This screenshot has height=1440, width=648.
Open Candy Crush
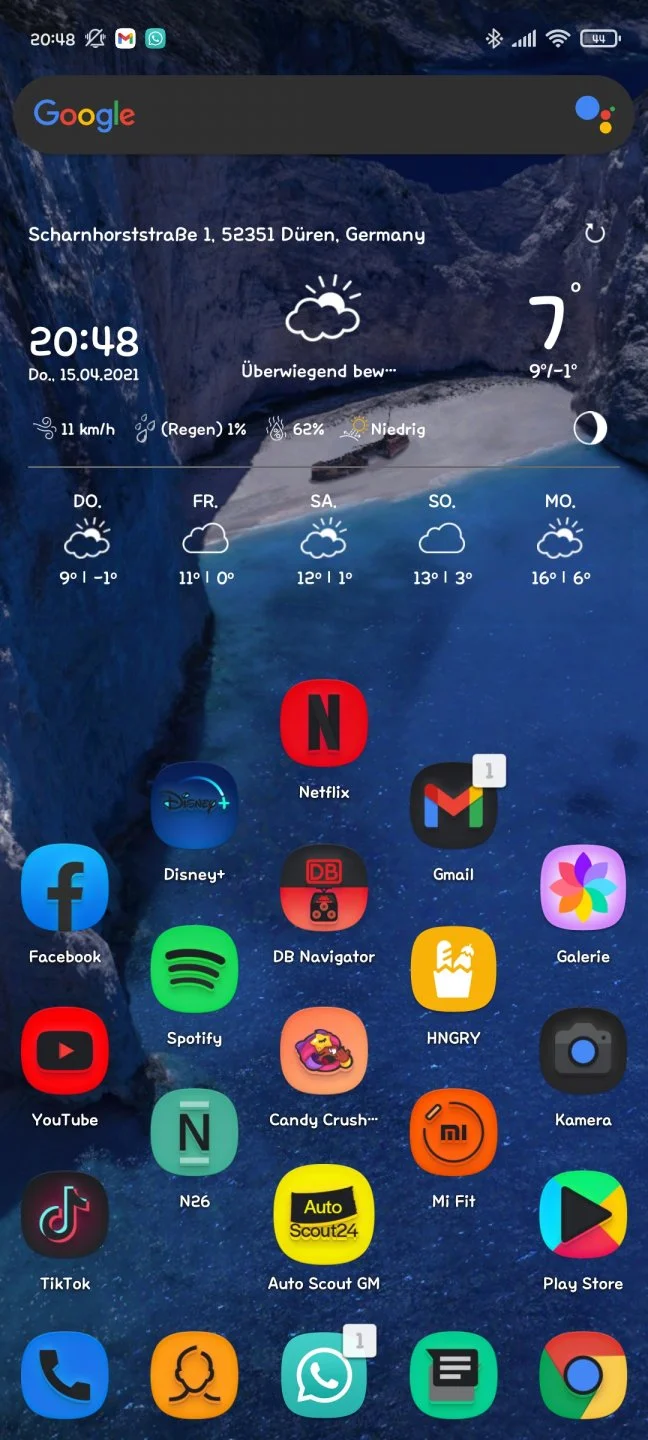pyautogui.click(x=324, y=1051)
